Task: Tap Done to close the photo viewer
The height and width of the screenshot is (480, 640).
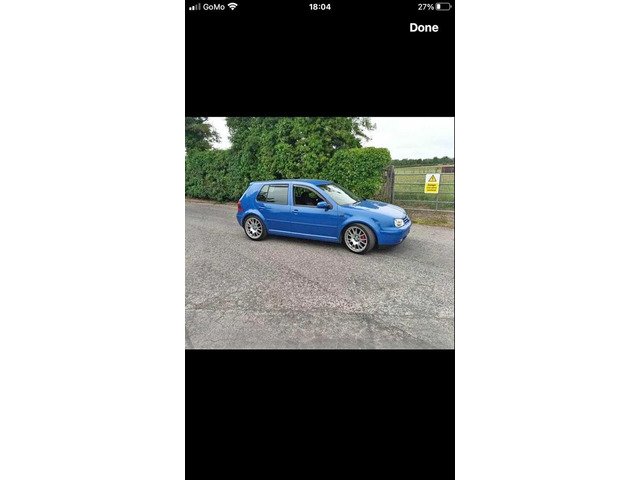Action: [423, 28]
